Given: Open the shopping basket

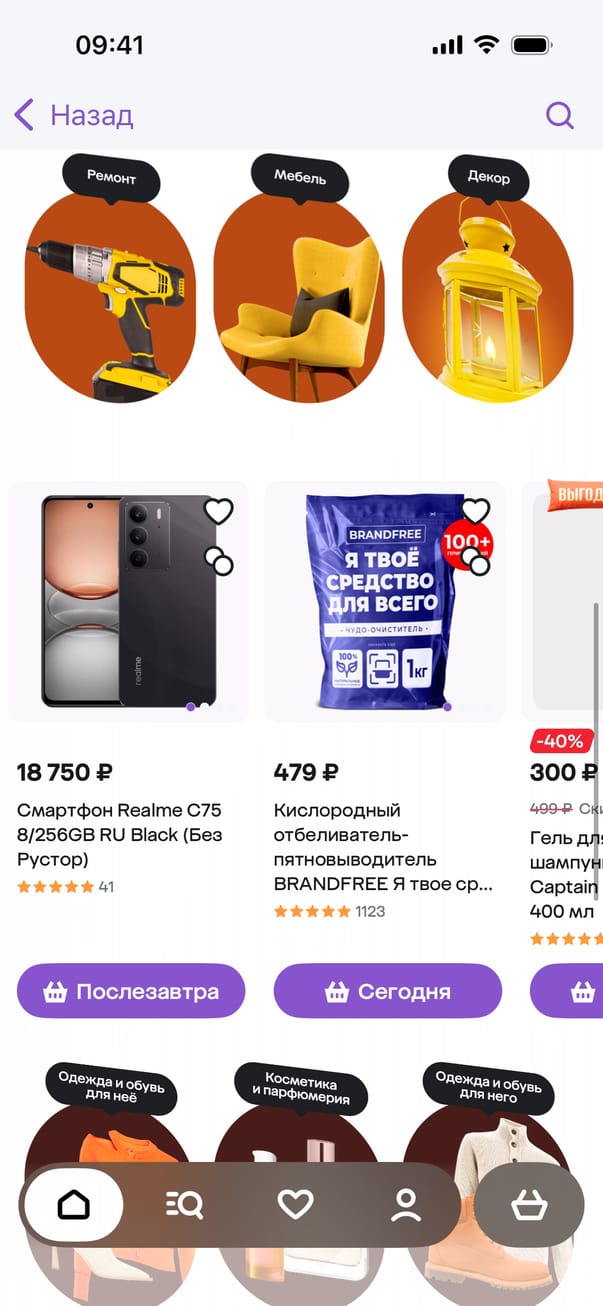Looking at the screenshot, I should (x=528, y=1205).
